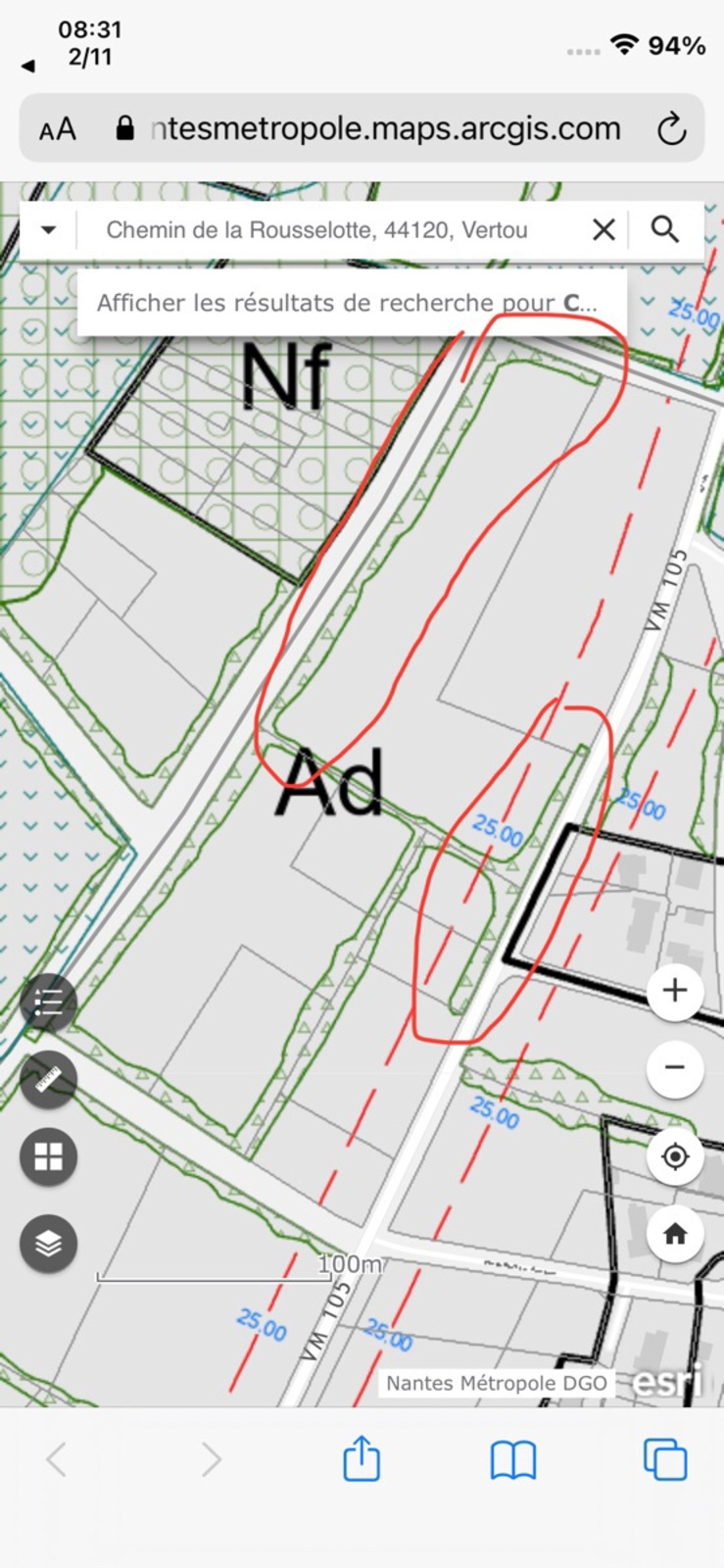The height and width of the screenshot is (1568, 724).
Task: Zoom in on the map
Action: (x=675, y=990)
